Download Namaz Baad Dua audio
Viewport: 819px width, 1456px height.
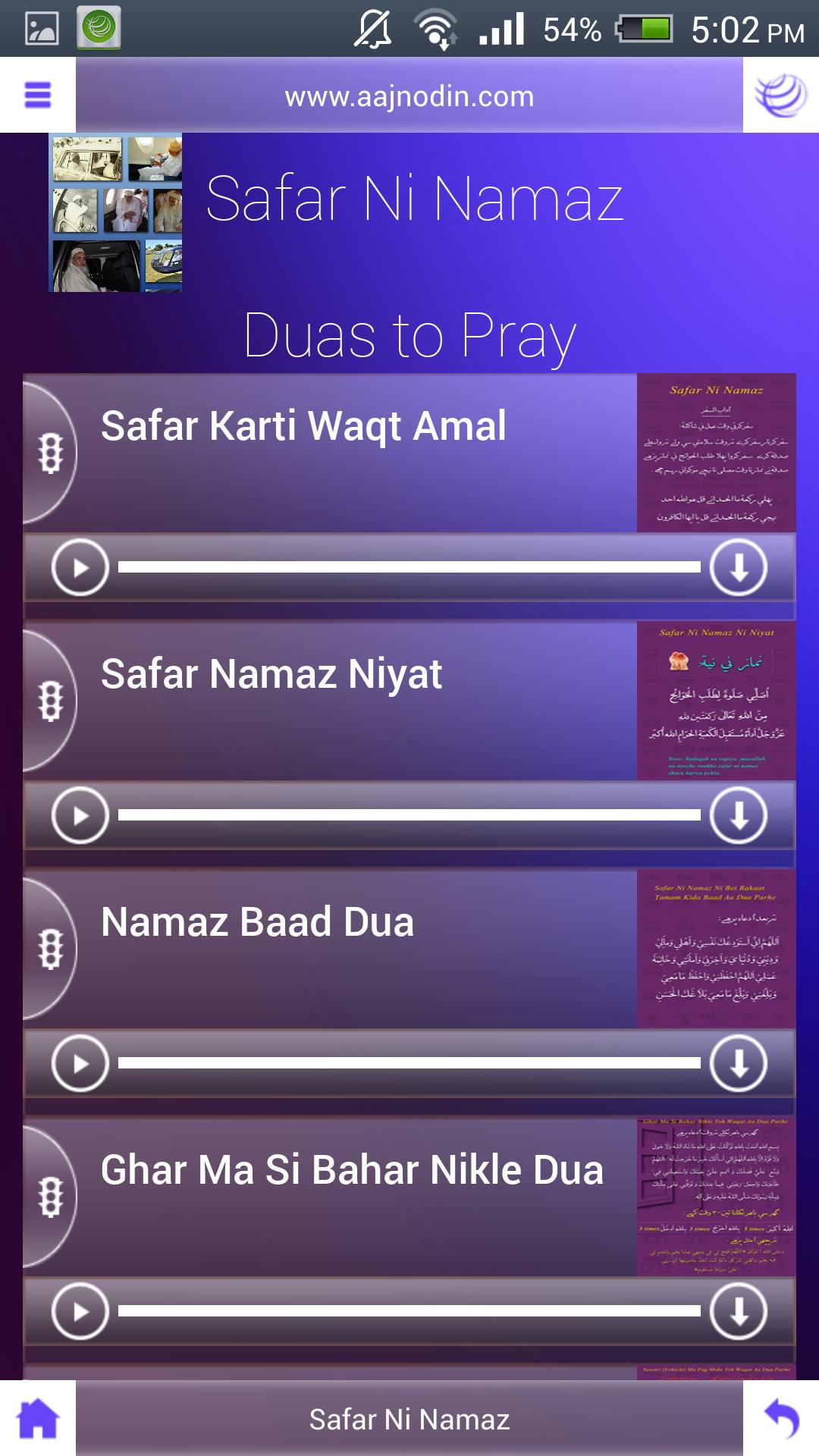pos(739,1063)
